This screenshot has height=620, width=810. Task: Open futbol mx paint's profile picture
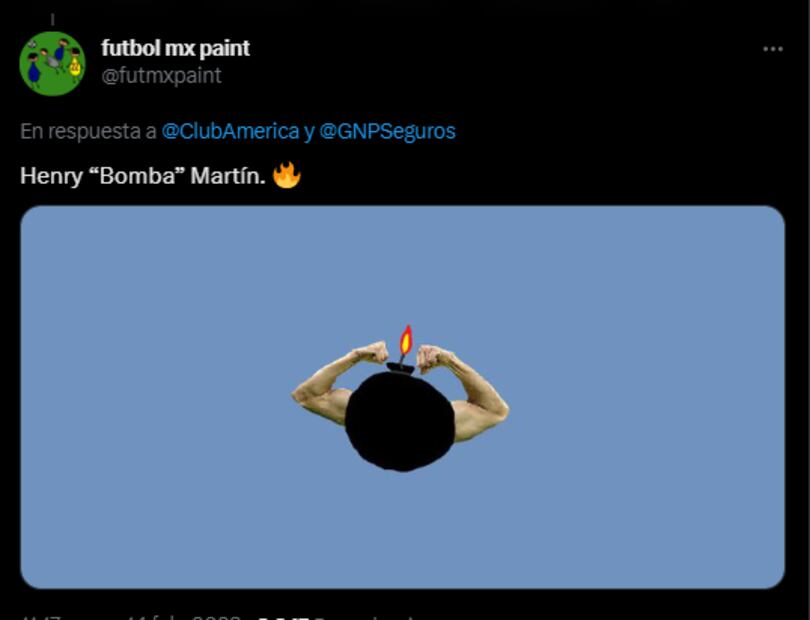[x=52, y=63]
